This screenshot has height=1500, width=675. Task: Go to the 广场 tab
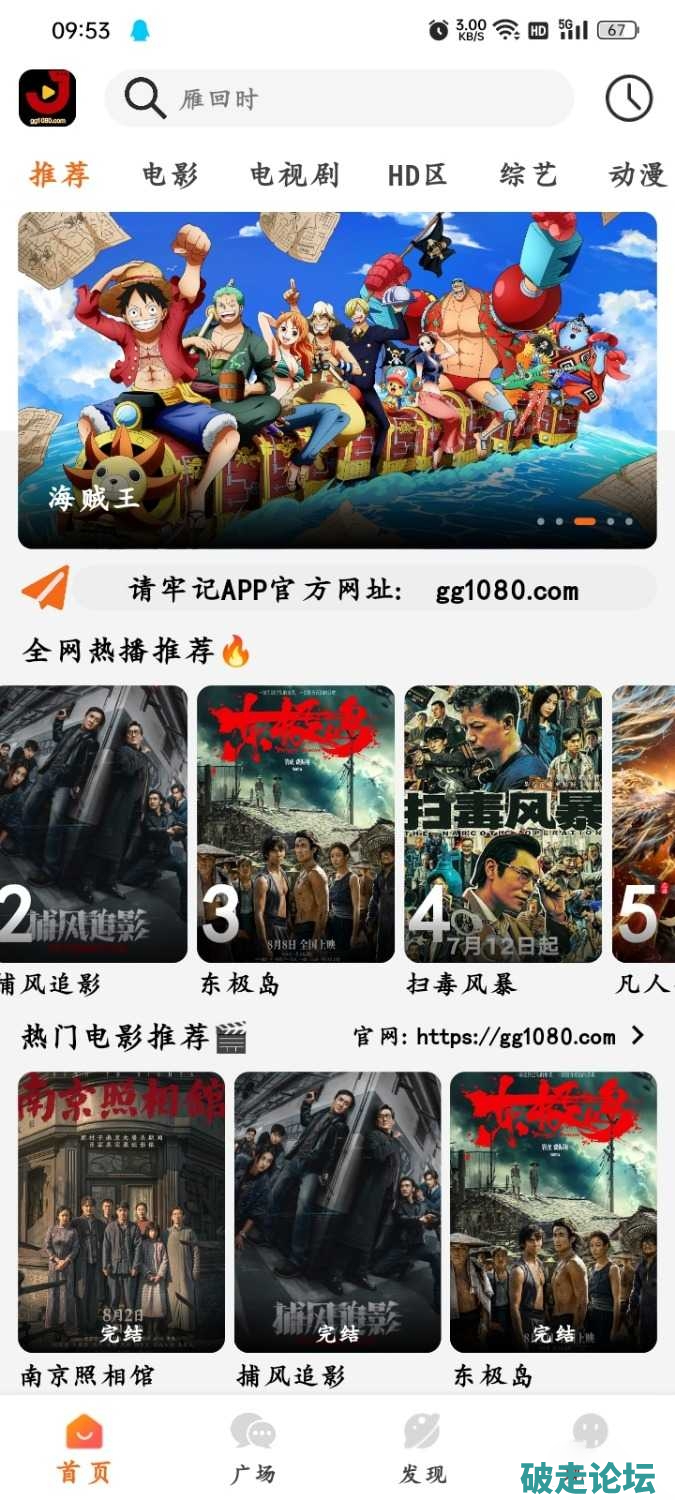click(x=252, y=1448)
